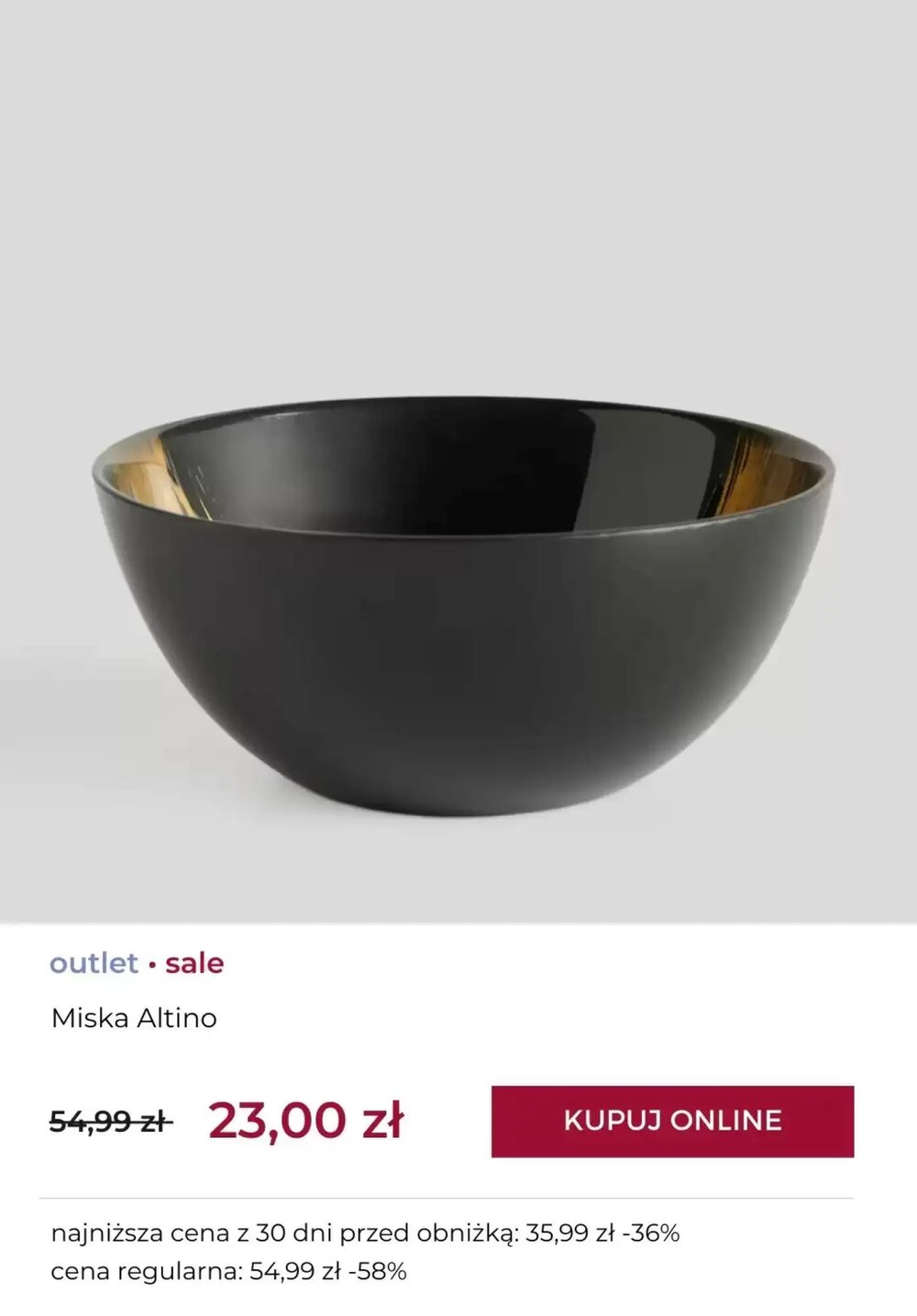Screen dimensions: 917x1316
Task: Click inside the dark red purchase button
Action: (x=674, y=1120)
